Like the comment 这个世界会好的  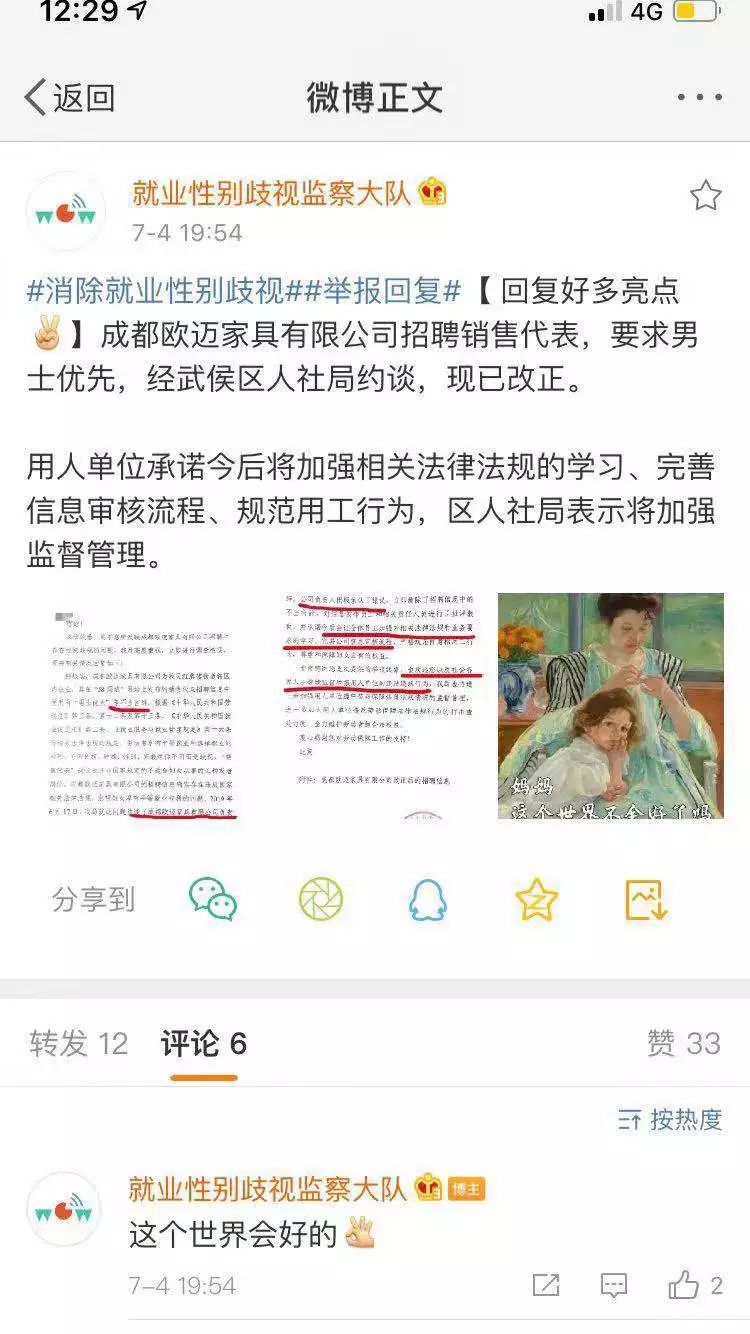(x=696, y=1285)
